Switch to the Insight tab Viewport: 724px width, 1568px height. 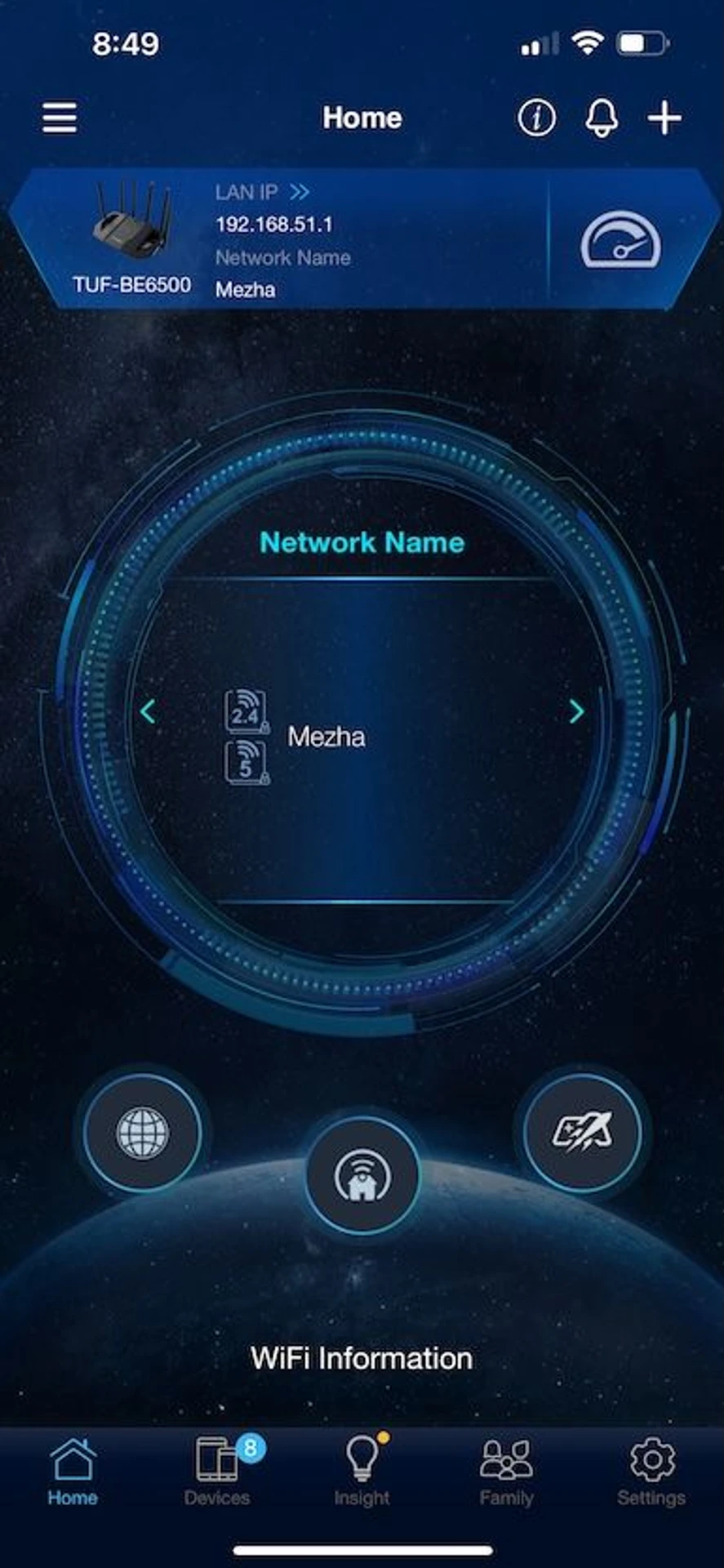362,1472
